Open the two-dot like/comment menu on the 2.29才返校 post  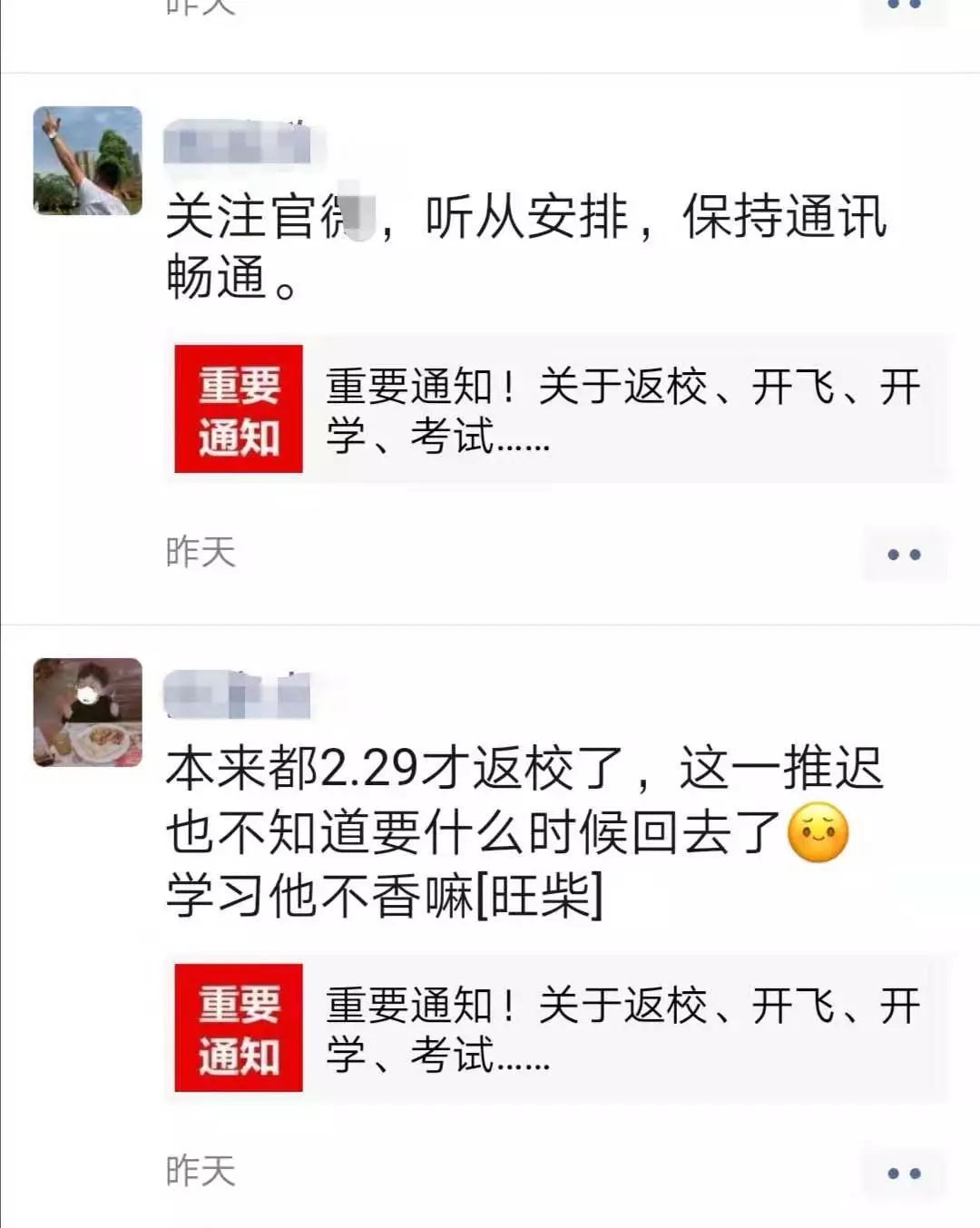pos(903,1173)
